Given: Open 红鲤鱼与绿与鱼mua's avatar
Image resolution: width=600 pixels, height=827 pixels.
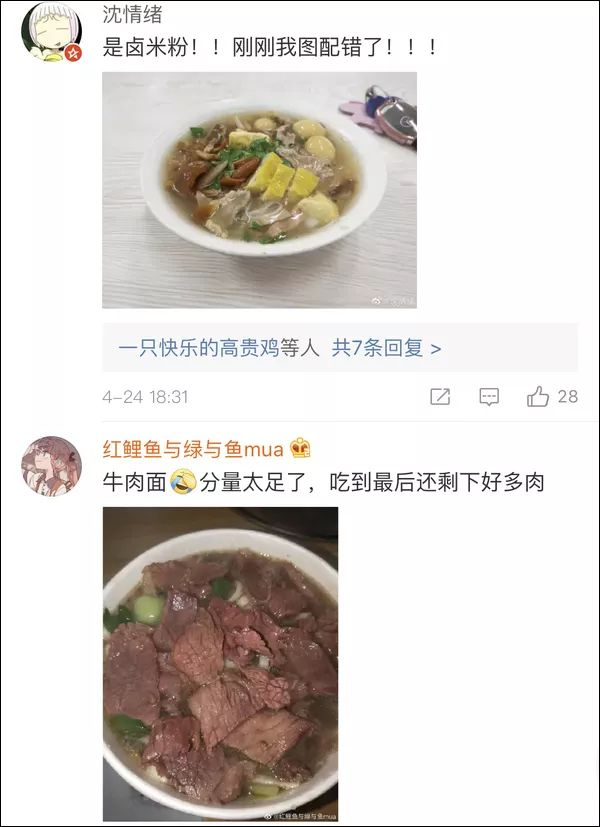Looking at the screenshot, I should (51, 466).
